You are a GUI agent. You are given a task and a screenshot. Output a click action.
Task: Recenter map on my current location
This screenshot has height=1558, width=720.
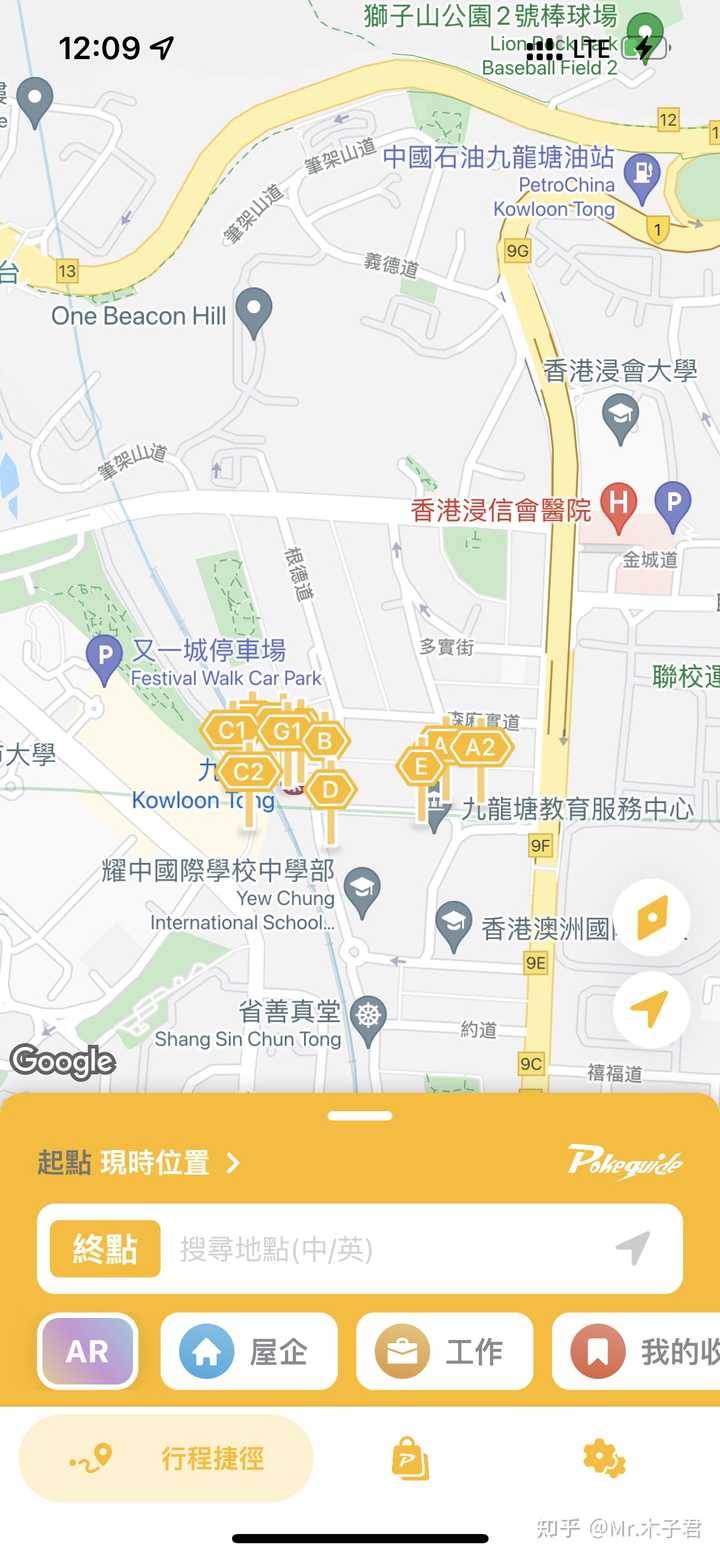pyautogui.click(x=651, y=1010)
